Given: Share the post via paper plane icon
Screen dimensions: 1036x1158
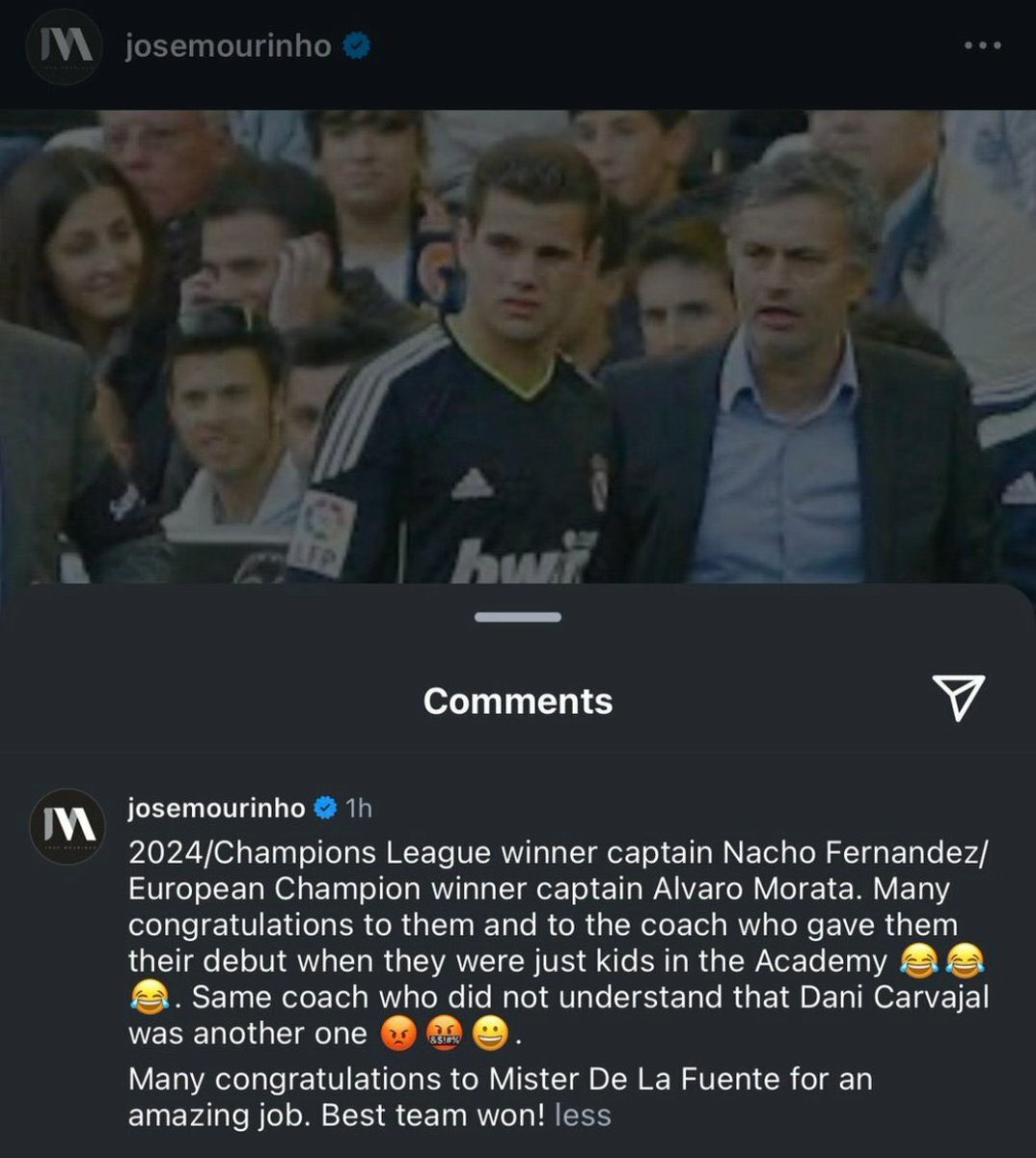Looking at the screenshot, I should [957, 697].
